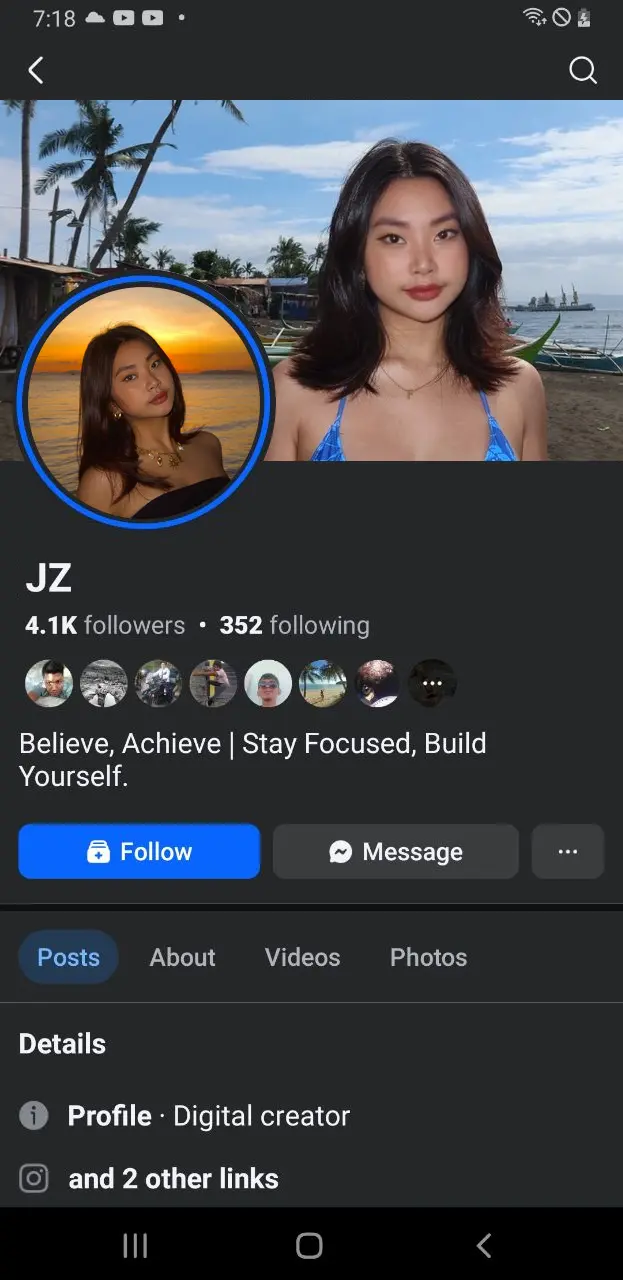Select the Posts tab
Image resolution: width=623 pixels, height=1280 pixels.
[68, 957]
